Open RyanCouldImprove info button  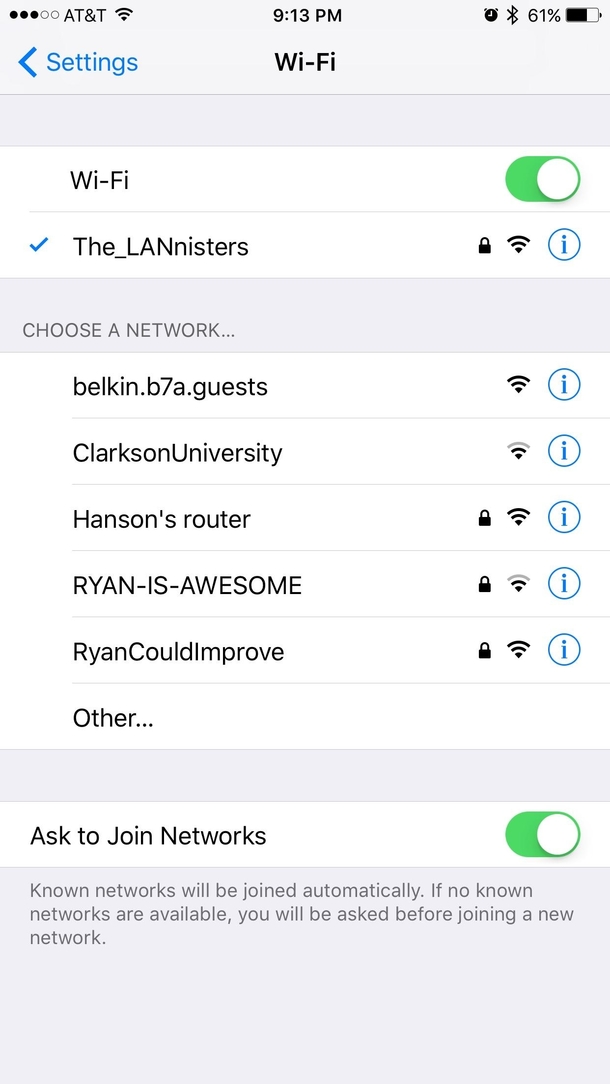tap(564, 650)
